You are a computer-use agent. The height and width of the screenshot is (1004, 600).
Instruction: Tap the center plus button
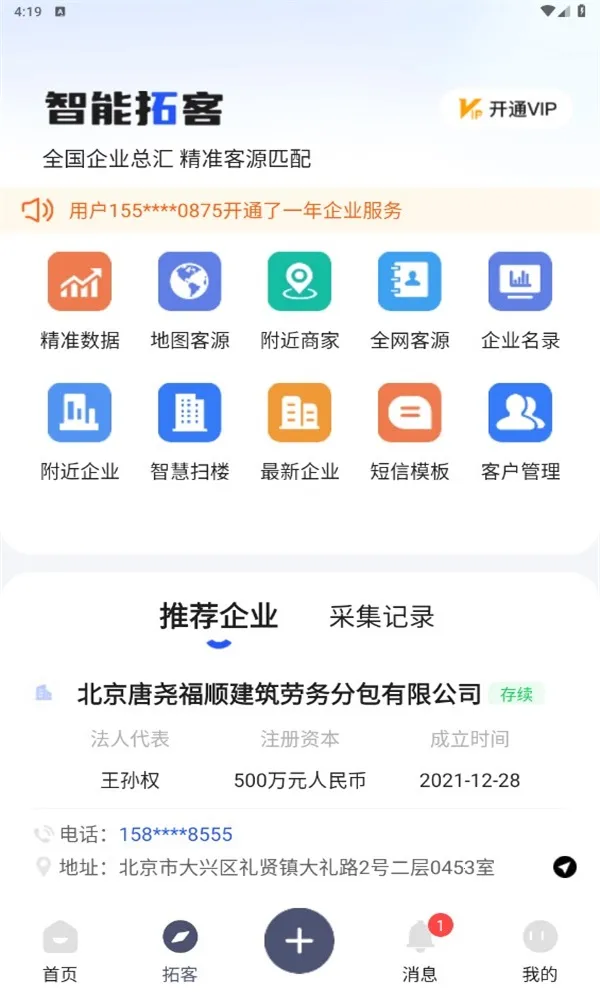(x=299, y=941)
